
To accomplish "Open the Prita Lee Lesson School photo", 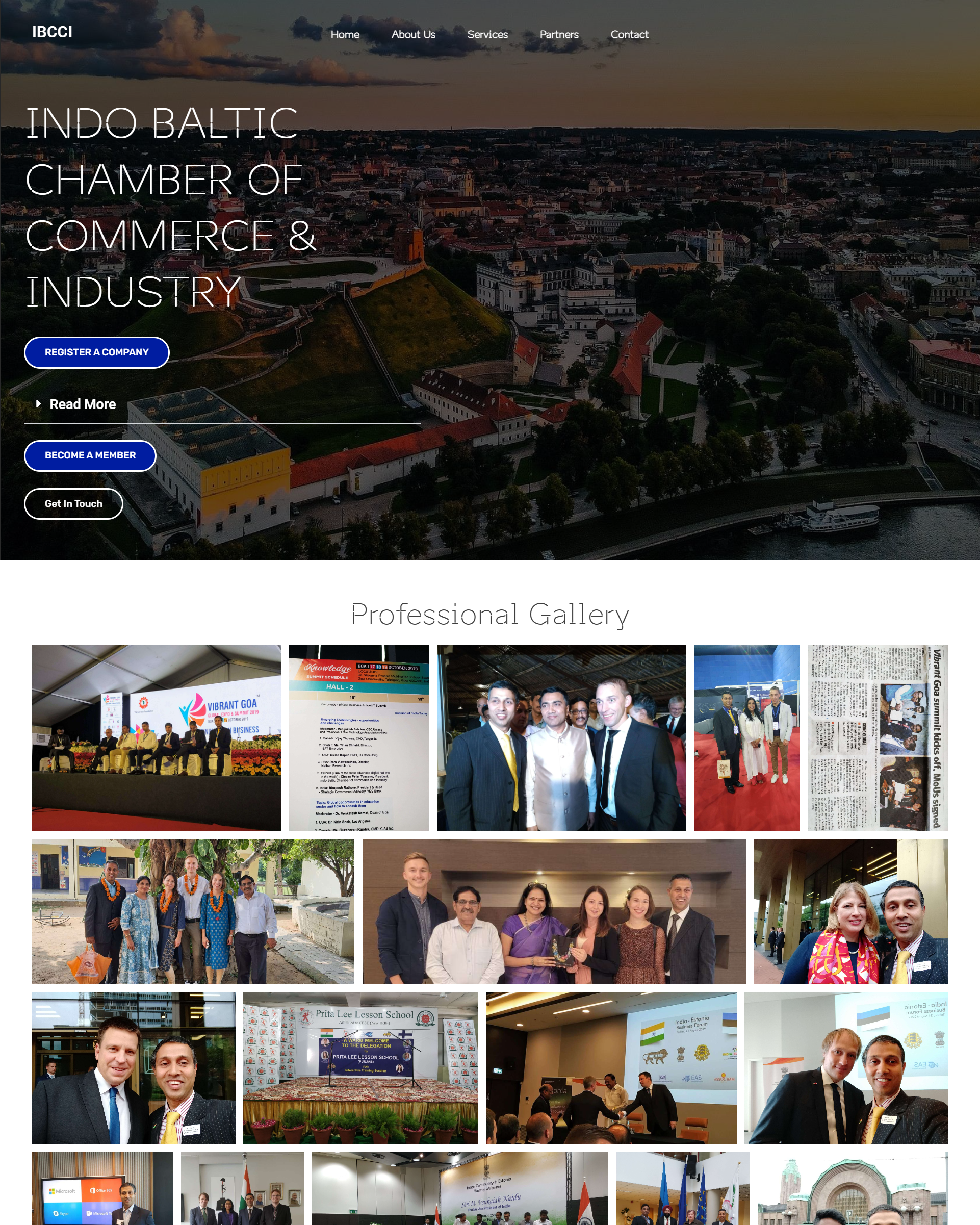I will (360, 1067).
